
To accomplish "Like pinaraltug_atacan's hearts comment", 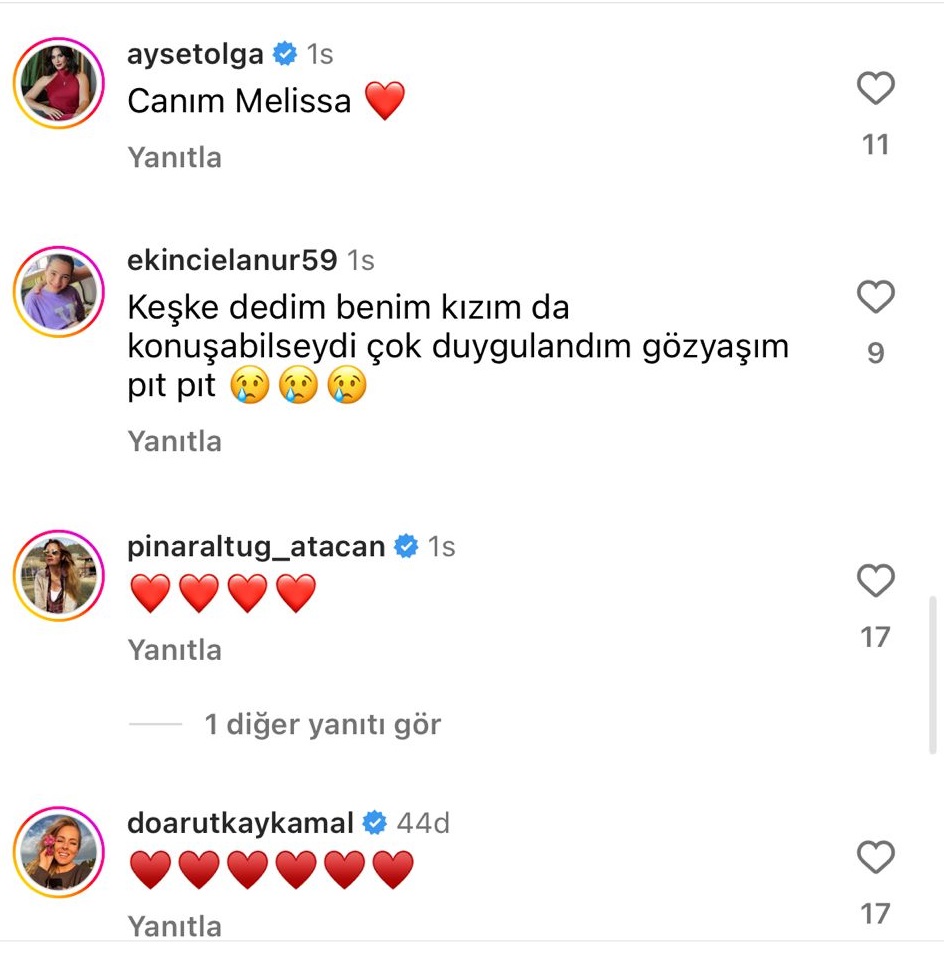I will click(x=876, y=581).
